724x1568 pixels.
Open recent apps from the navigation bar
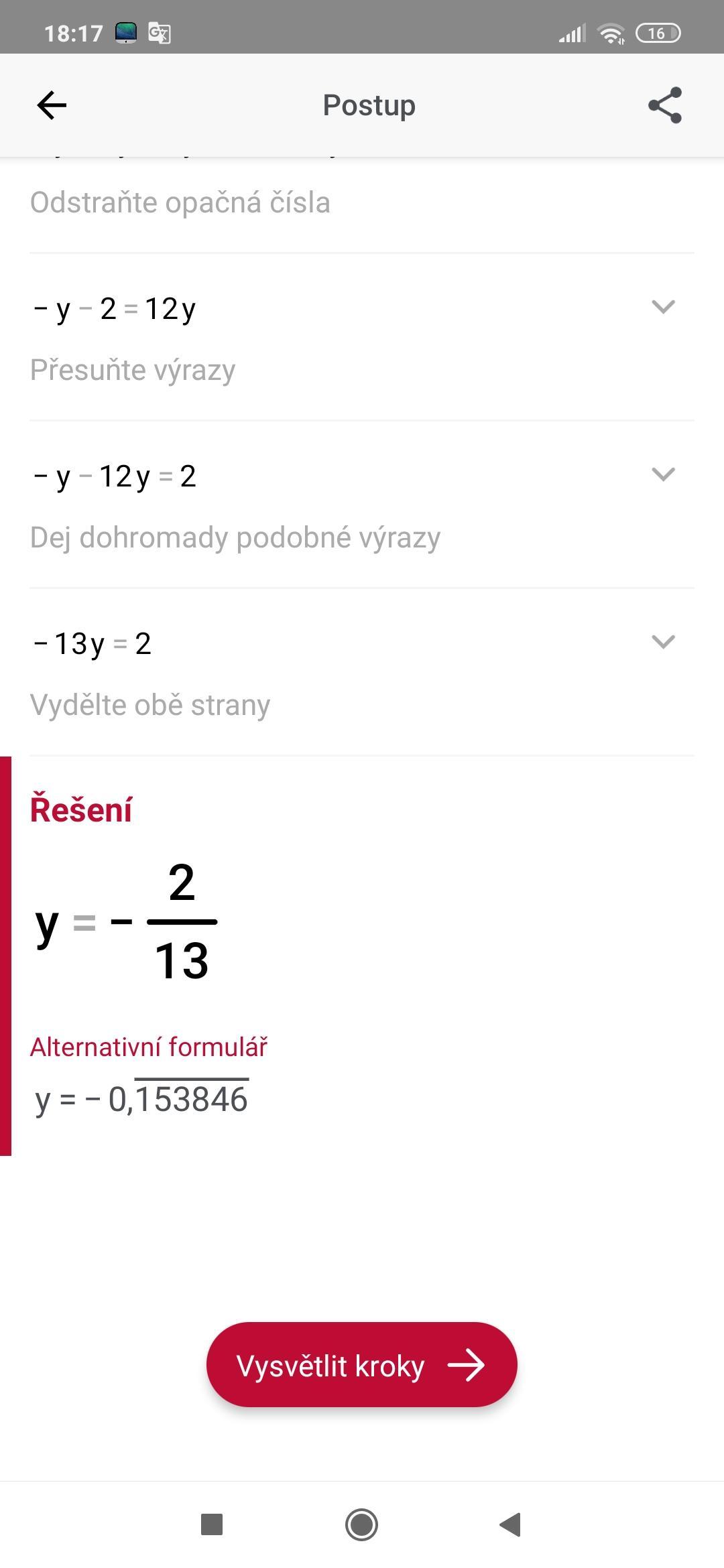pyautogui.click(x=212, y=1524)
